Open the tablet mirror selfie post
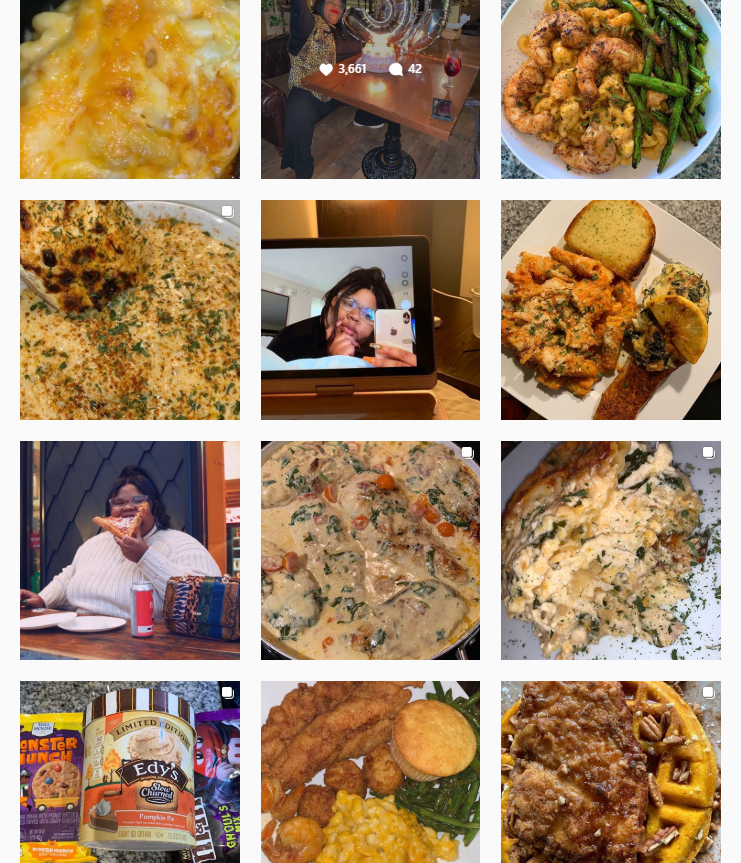 [x=370, y=309]
